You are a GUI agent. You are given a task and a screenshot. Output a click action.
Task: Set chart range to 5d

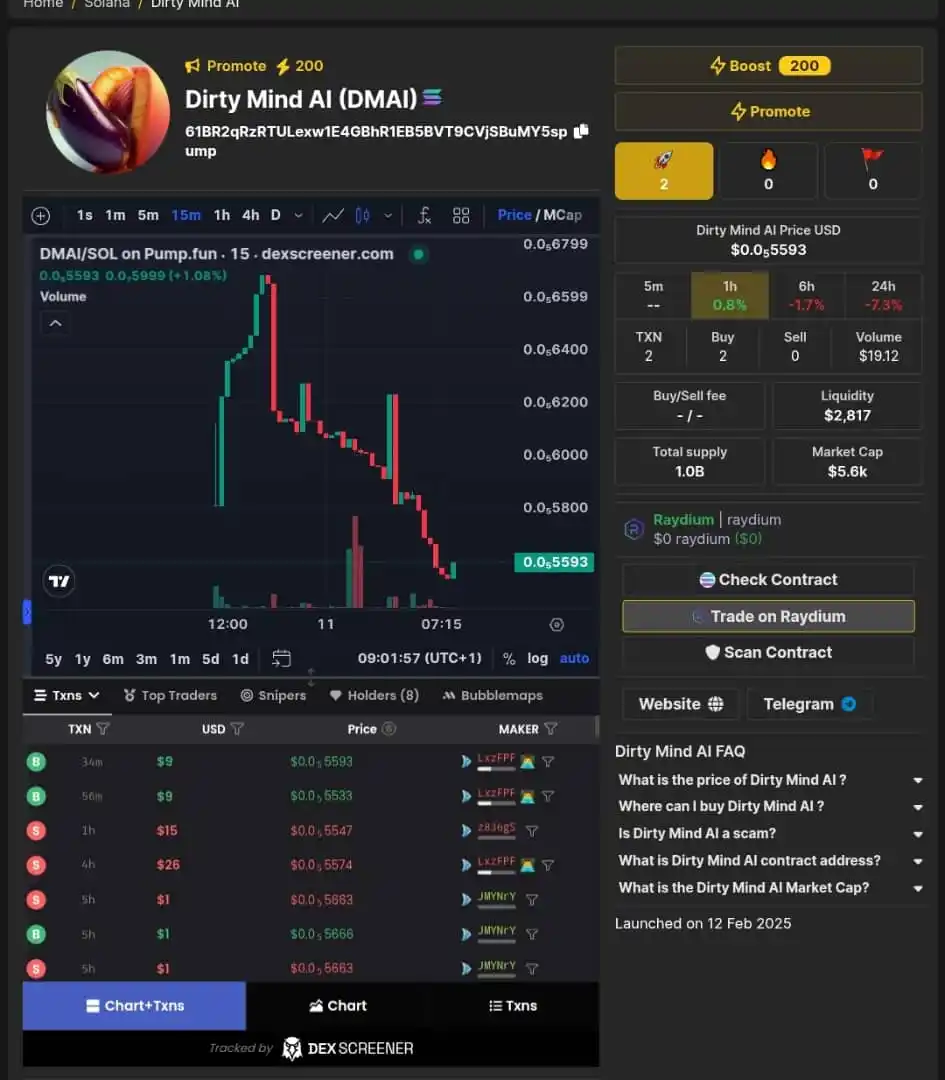[210, 659]
